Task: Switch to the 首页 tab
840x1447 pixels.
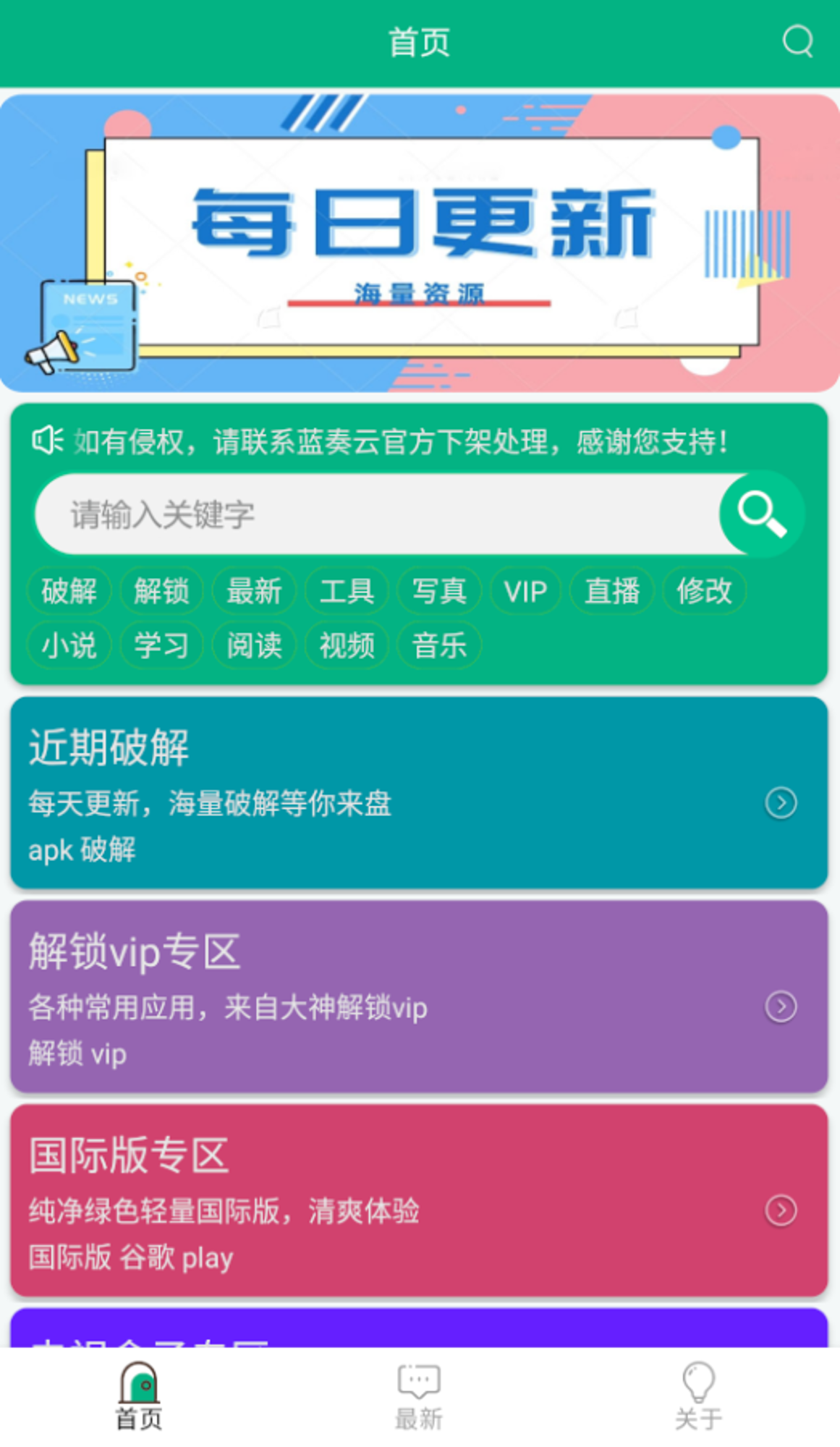Action: point(139,1397)
